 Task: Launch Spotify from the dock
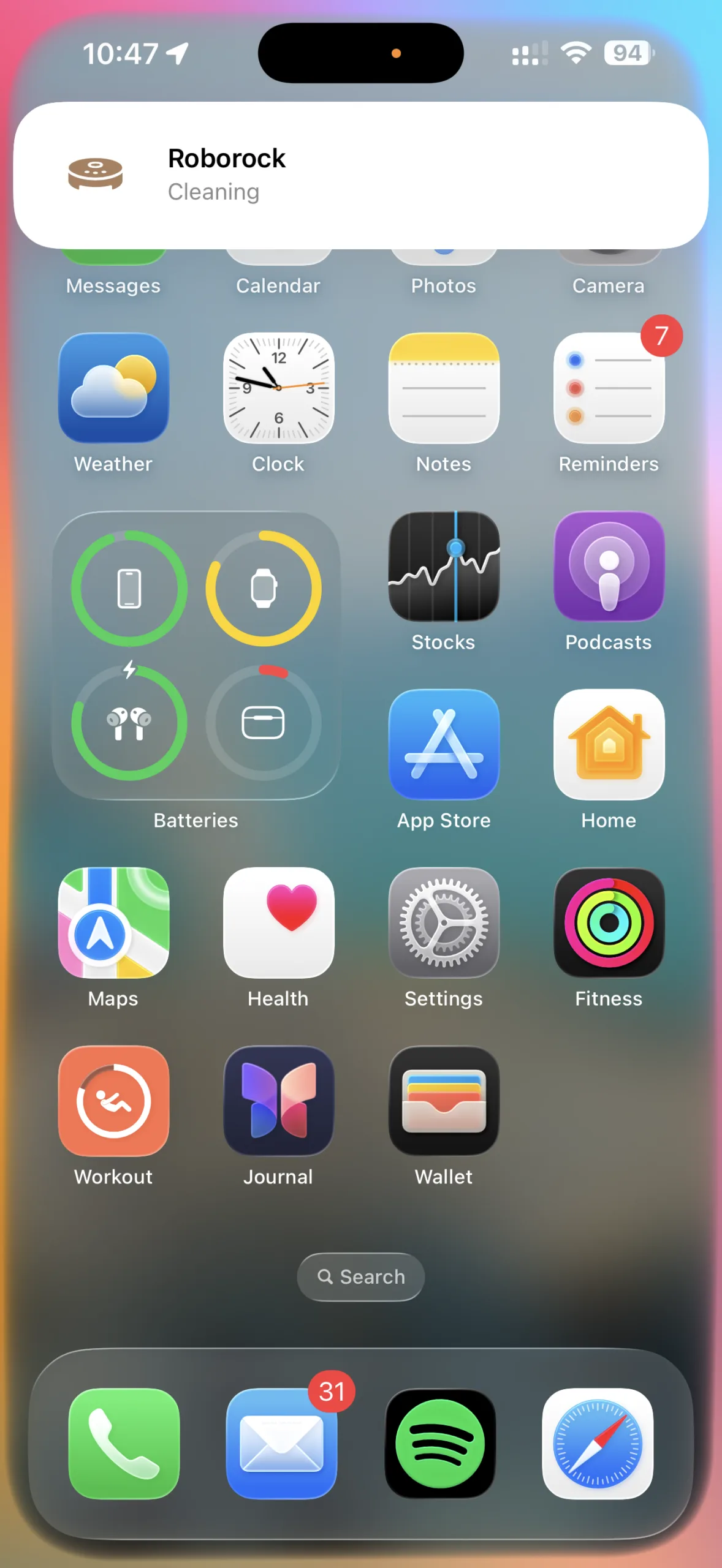tap(439, 1444)
